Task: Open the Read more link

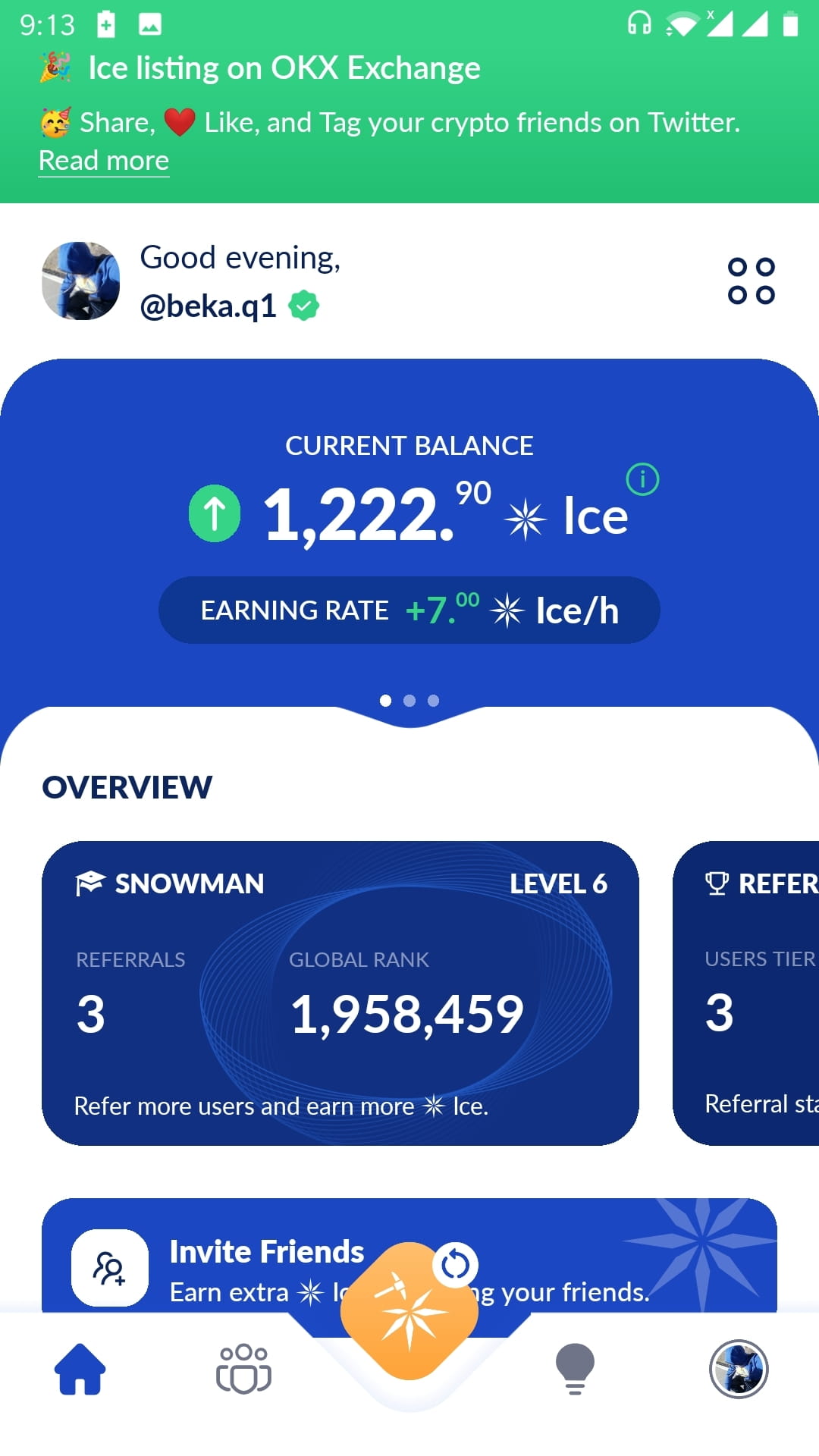Action: pyautogui.click(x=103, y=160)
